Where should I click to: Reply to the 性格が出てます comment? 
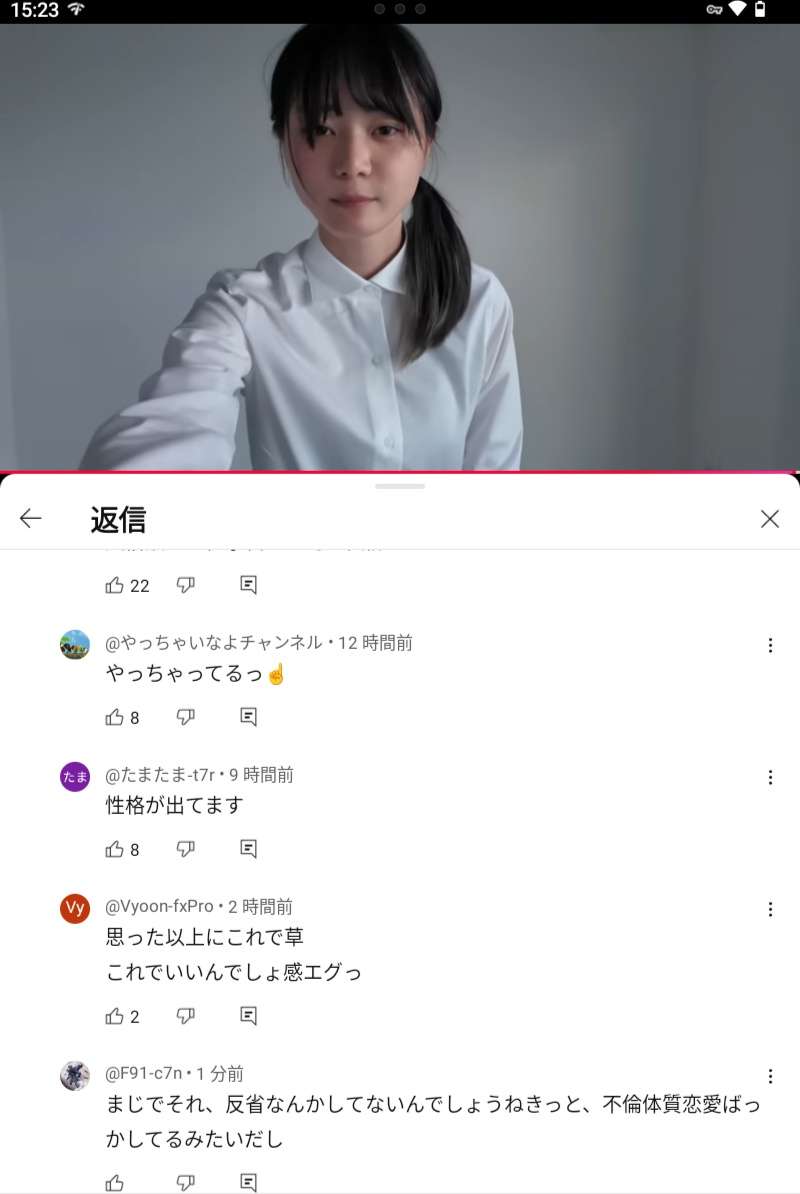[x=249, y=849]
